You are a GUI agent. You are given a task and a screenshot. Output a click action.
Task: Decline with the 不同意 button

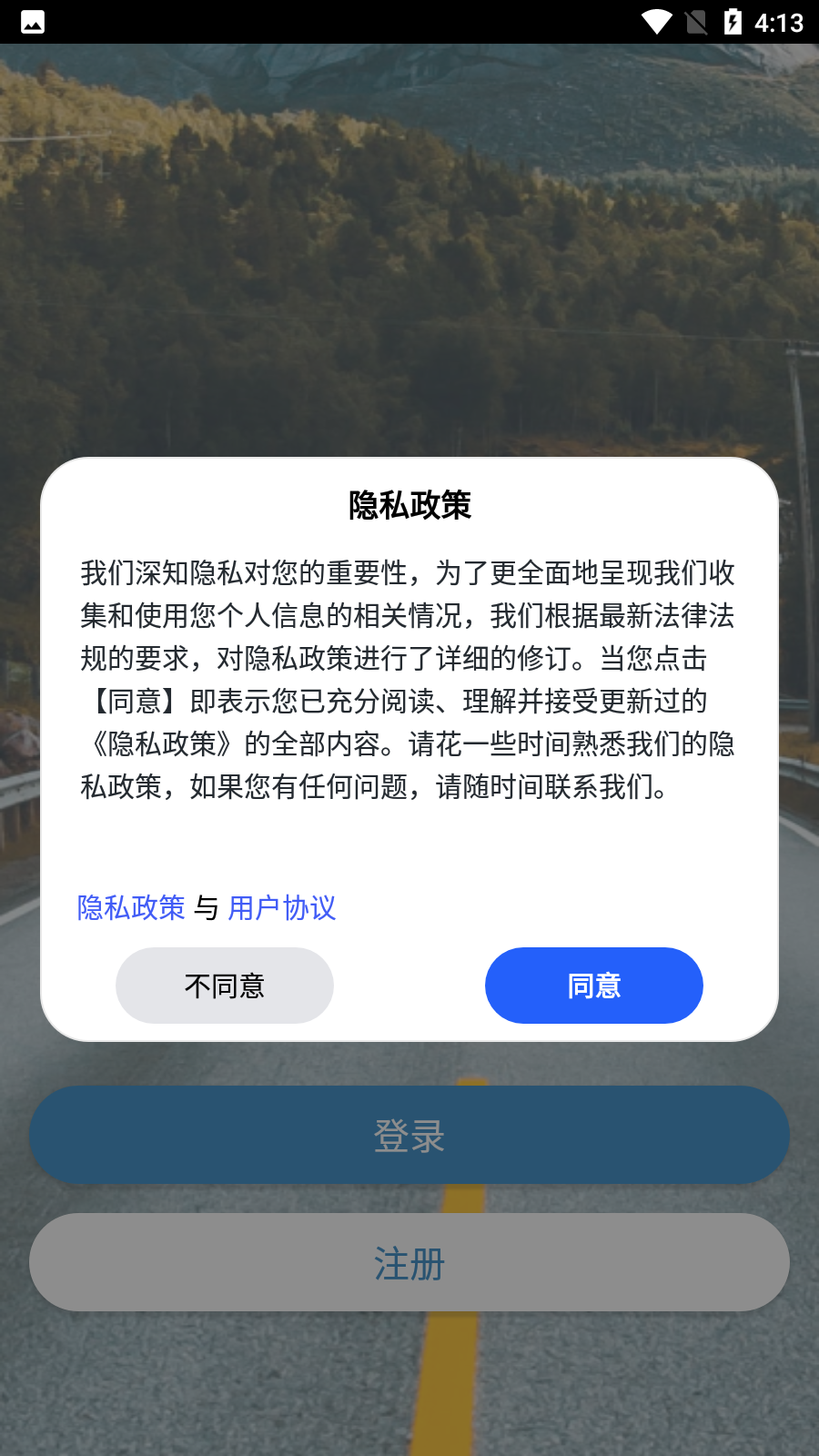[x=224, y=986]
